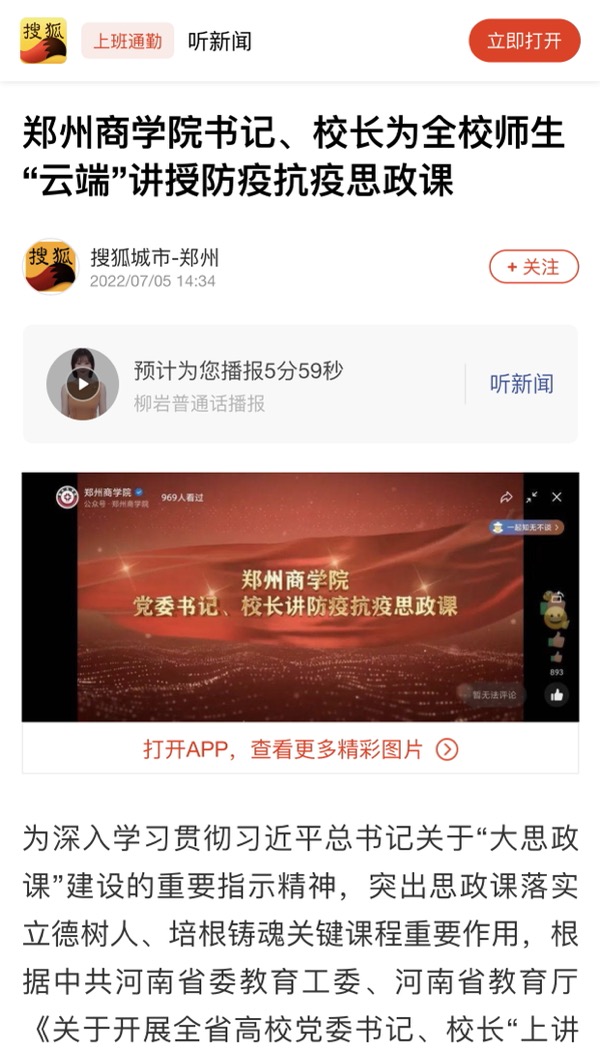
Task: Follow 搜狐城市-郑州 with 关注 button
Action: (x=533, y=267)
